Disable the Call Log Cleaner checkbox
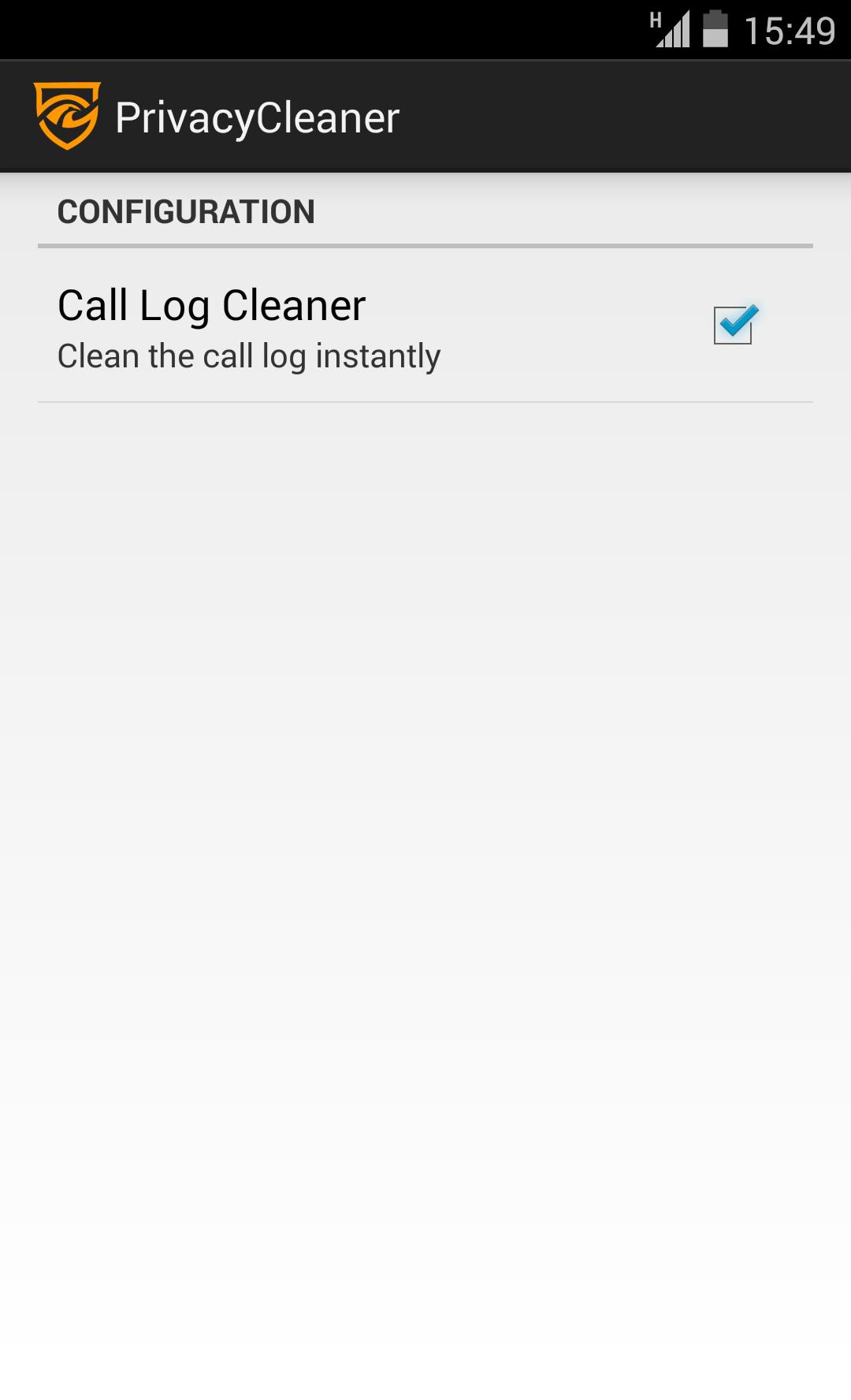The width and height of the screenshot is (851, 1400). click(x=734, y=323)
